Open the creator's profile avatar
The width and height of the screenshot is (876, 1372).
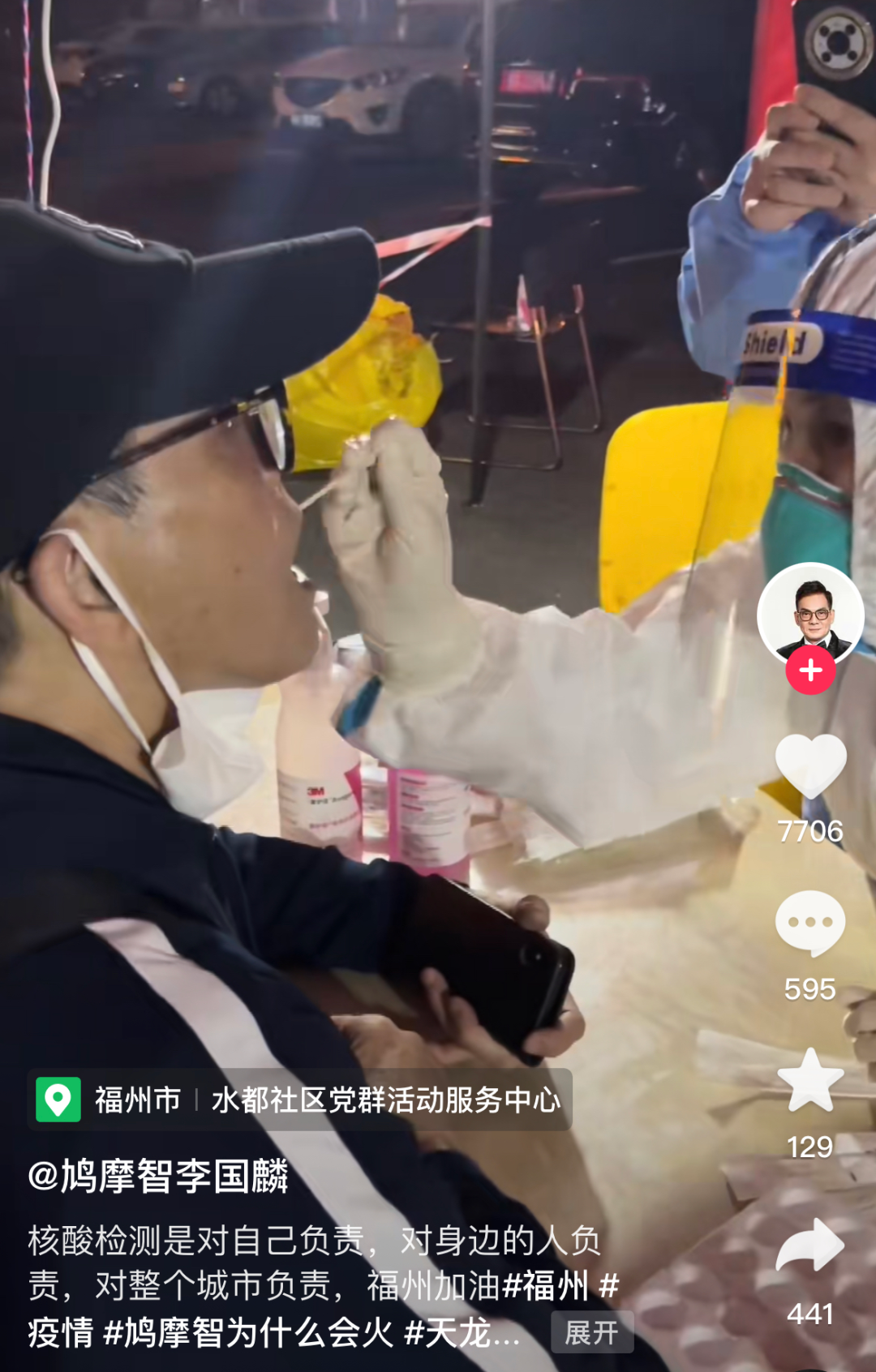[810, 614]
